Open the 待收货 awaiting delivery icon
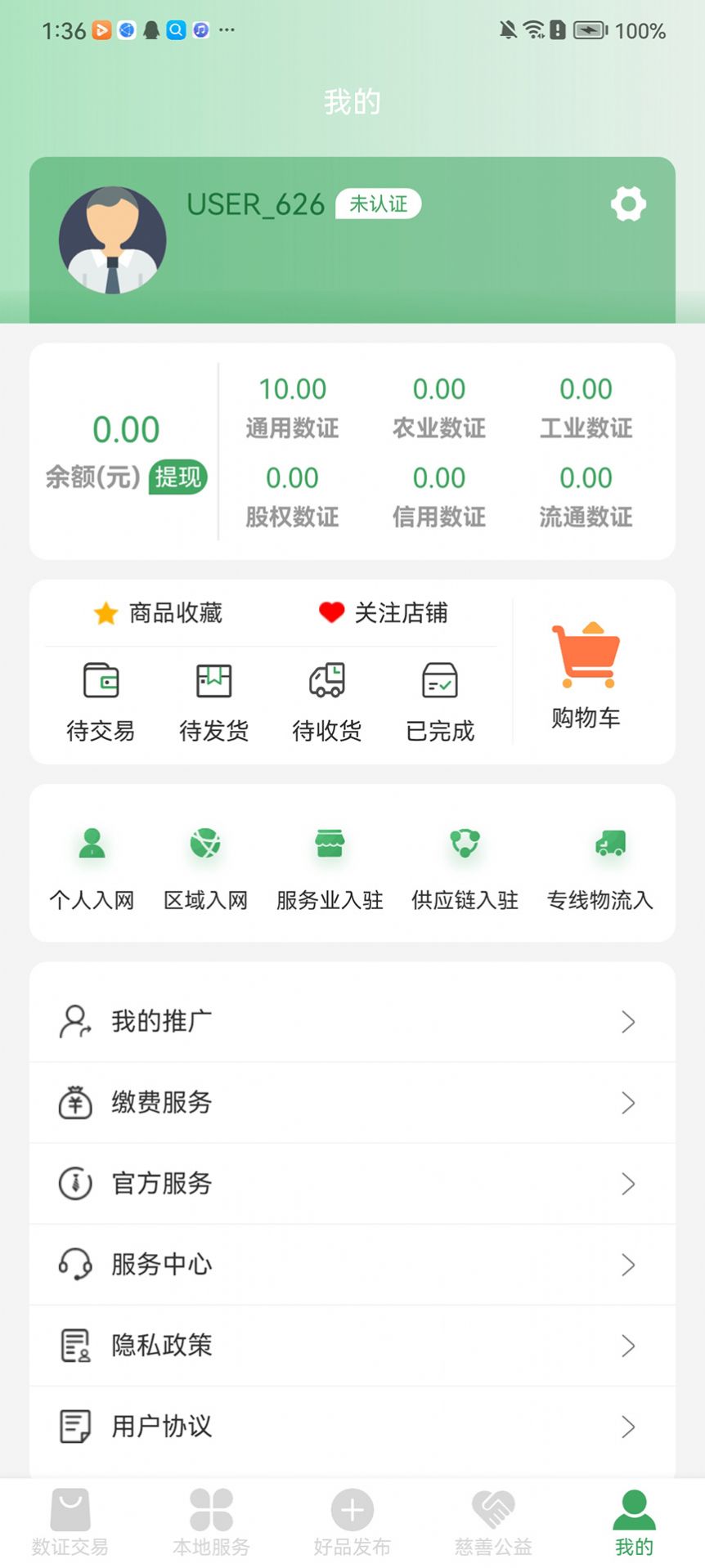Screen dimensions: 705x1568 [326, 699]
